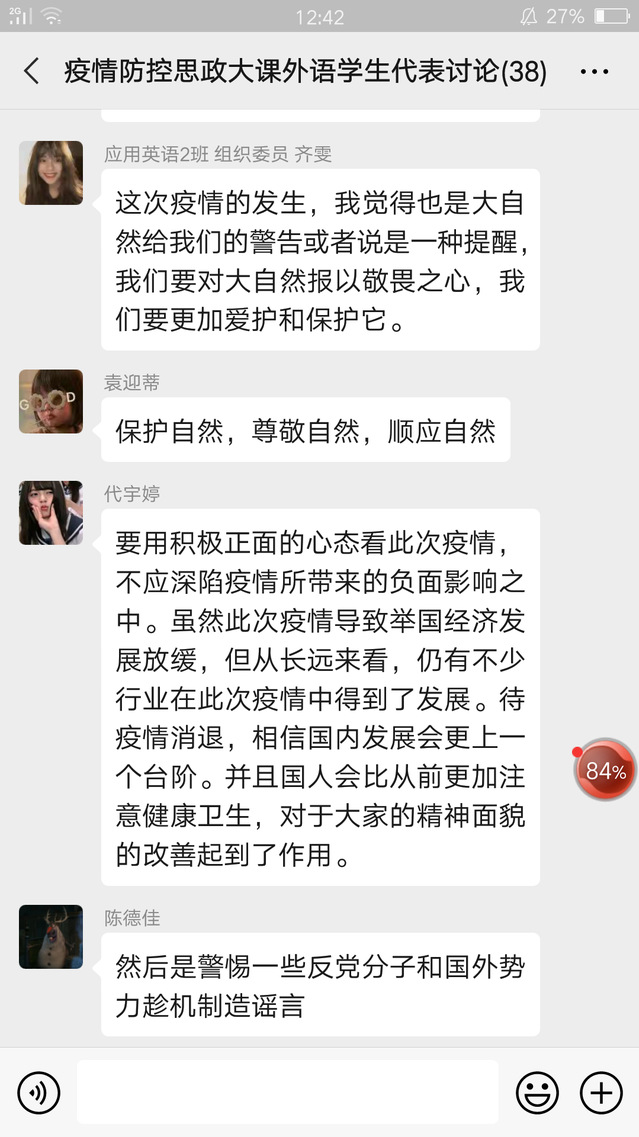Open 袁迎蒂's profile avatar
Viewport: 639px width, 1137px height.
tap(51, 402)
